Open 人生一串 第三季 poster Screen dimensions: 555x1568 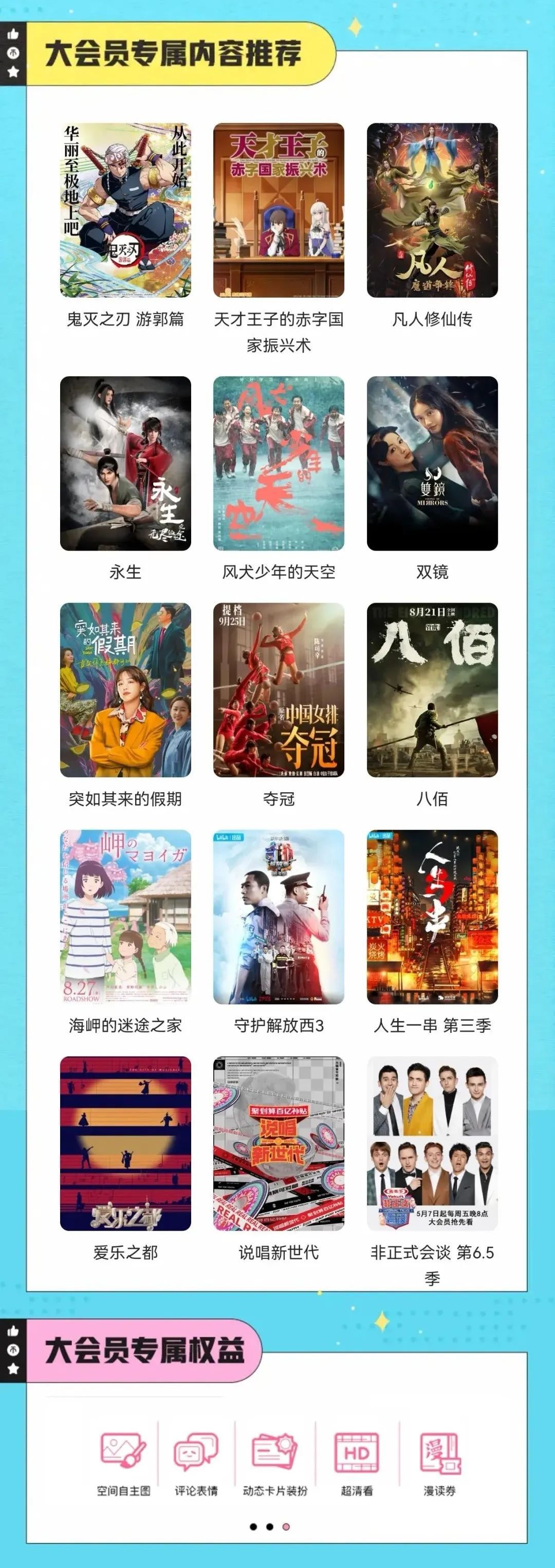click(x=432, y=917)
